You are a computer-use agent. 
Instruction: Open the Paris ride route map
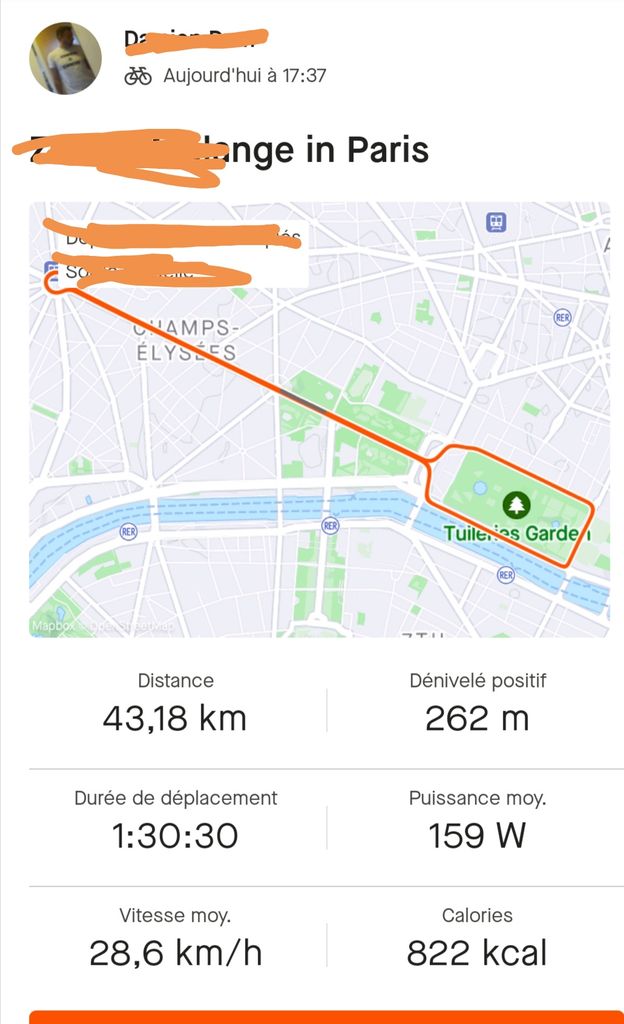pos(319,419)
